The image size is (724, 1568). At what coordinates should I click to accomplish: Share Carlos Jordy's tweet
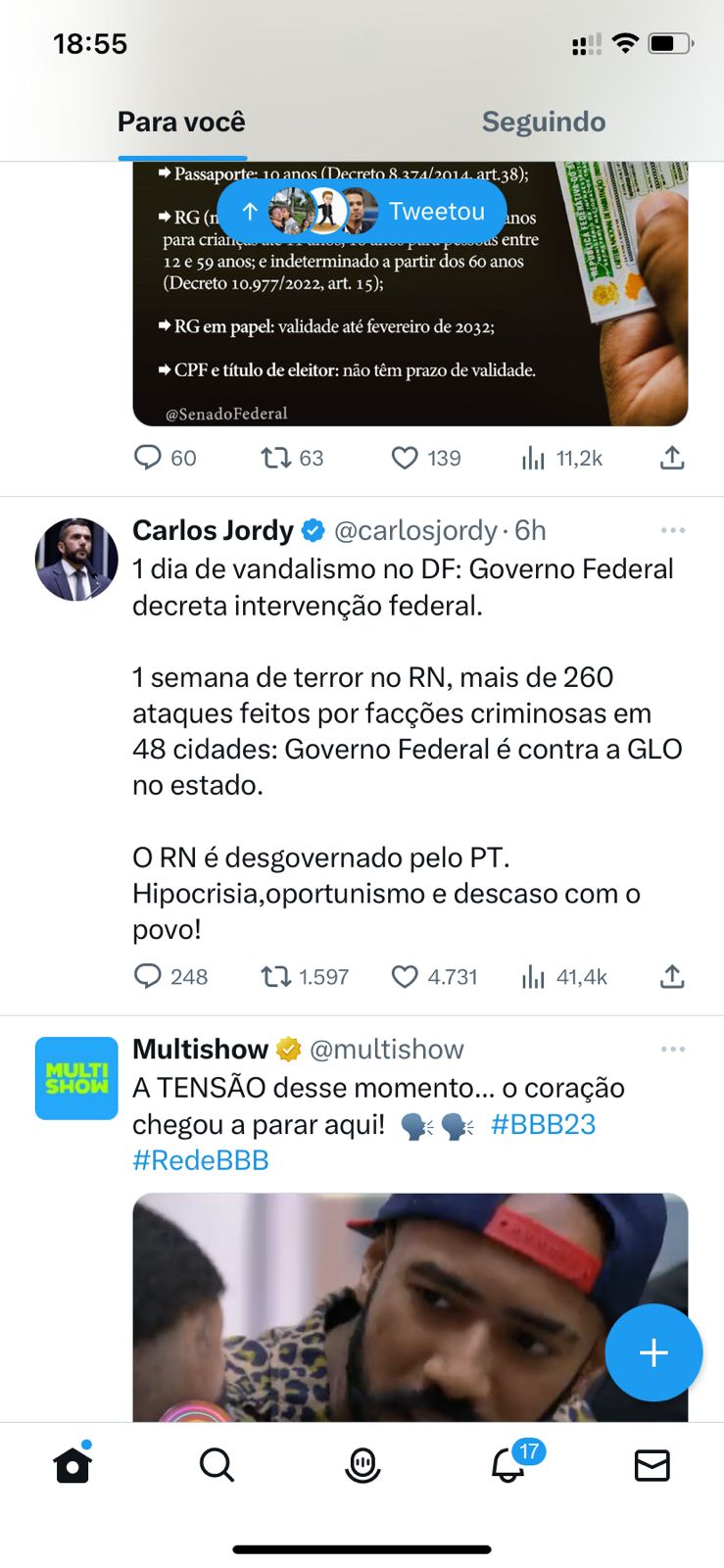[672, 977]
